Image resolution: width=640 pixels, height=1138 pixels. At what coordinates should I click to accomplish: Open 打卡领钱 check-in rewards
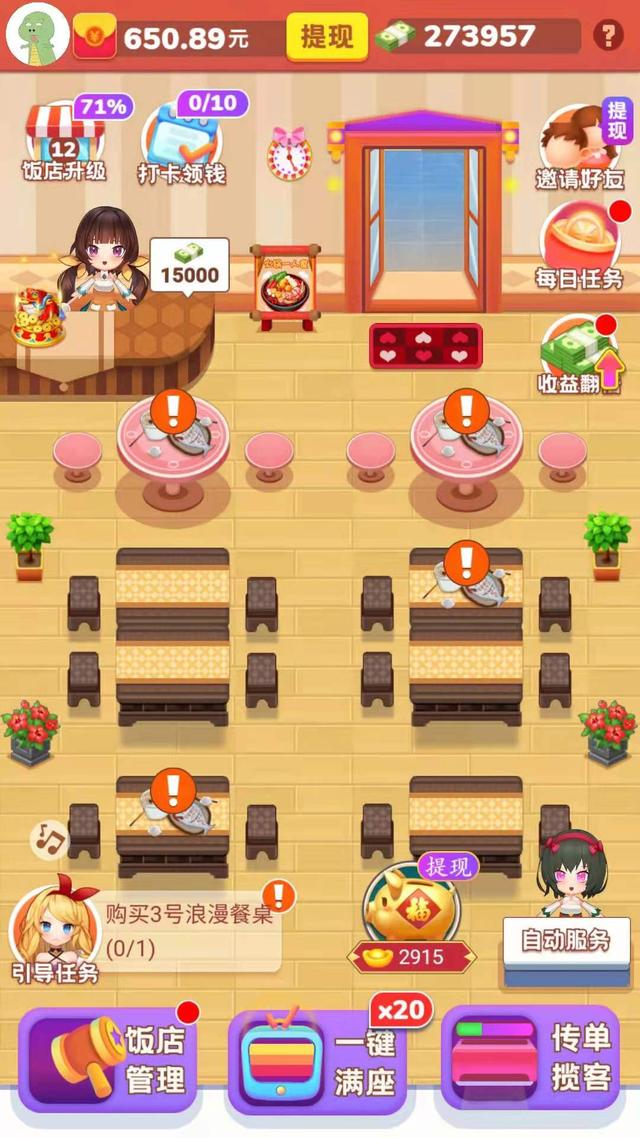181,145
